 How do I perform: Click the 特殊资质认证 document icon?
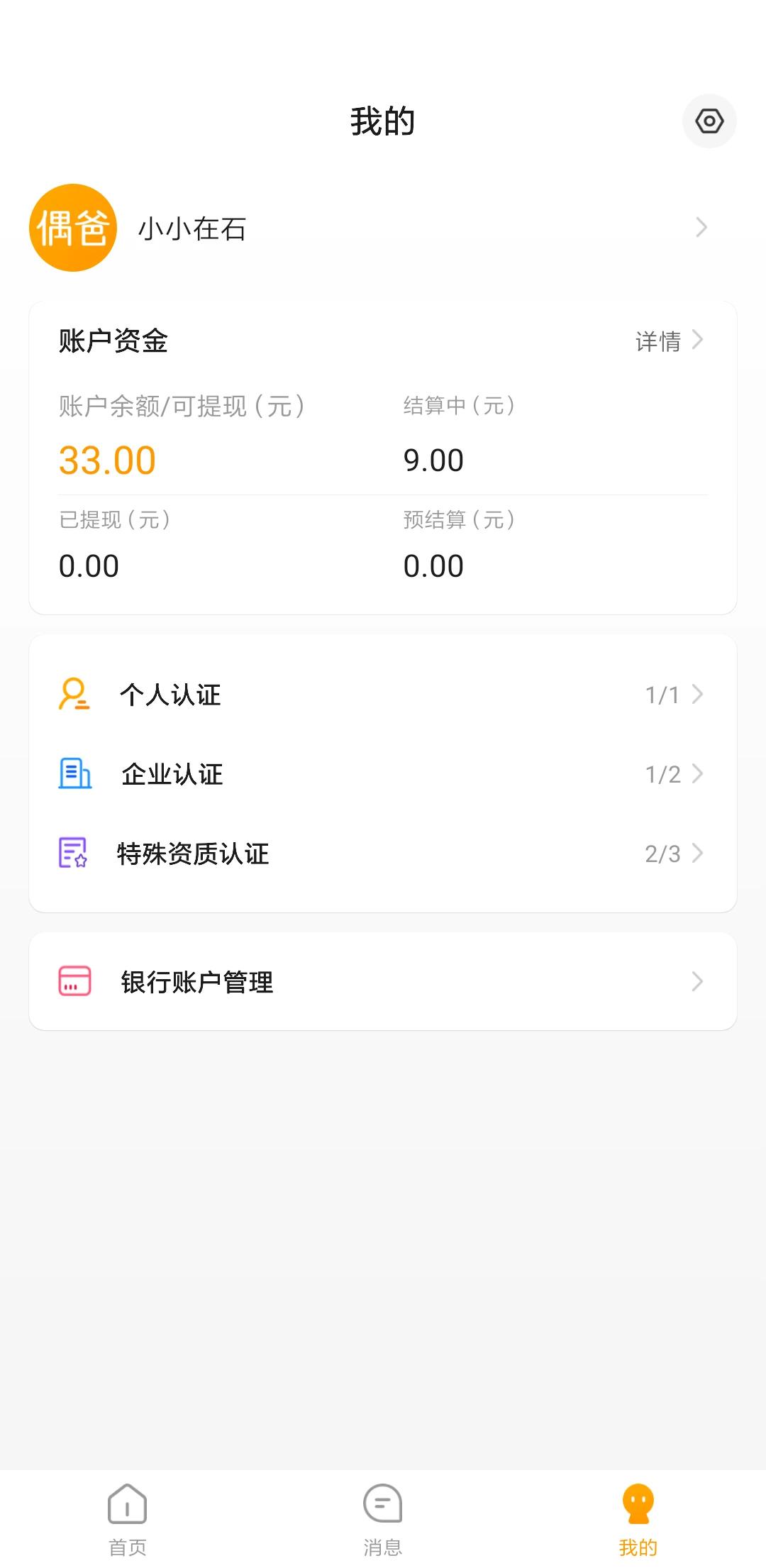pyautogui.click(x=73, y=854)
